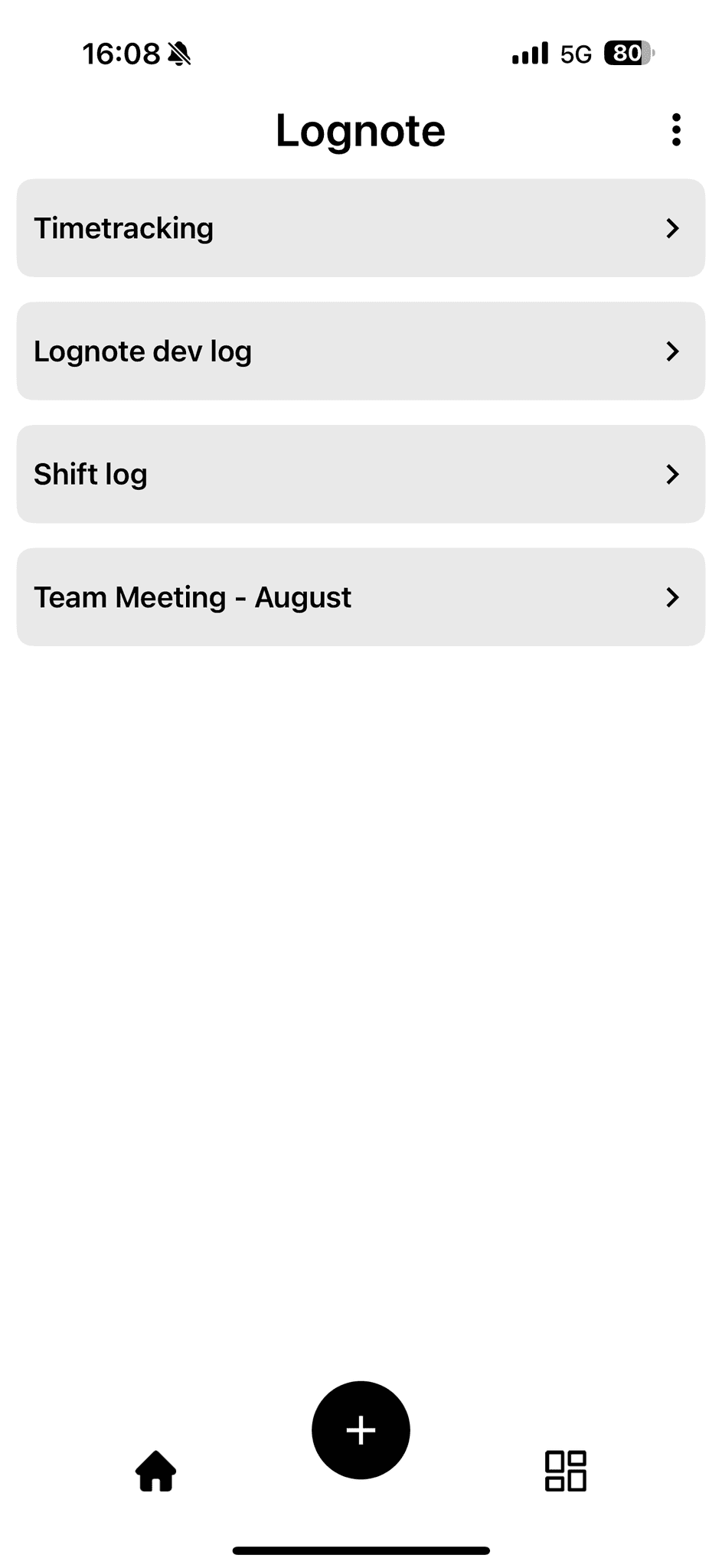Expand the Timetracking entry chevron

pos(672,227)
